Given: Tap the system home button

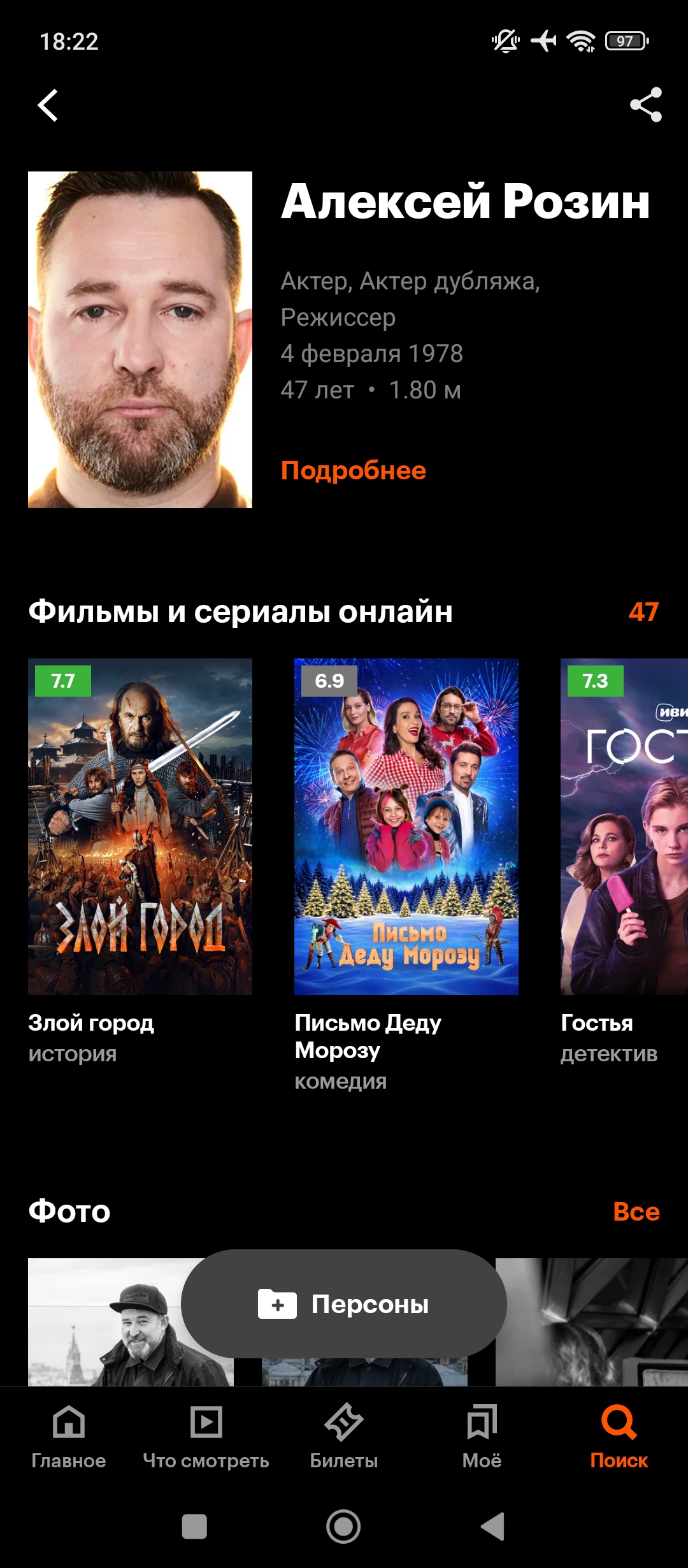Looking at the screenshot, I should pyautogui.click(x=343, y=1527).
